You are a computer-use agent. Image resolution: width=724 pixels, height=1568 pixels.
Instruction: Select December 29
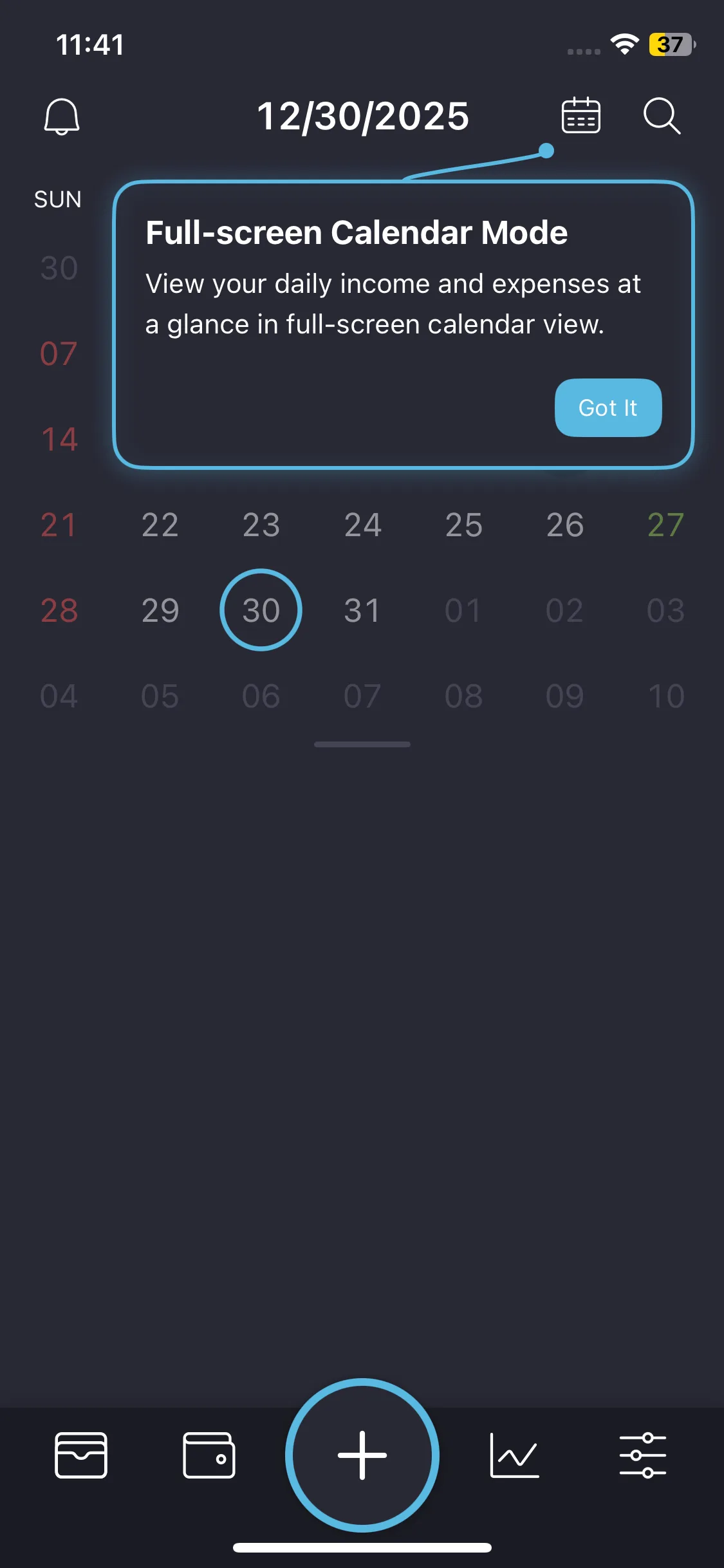coord(160,610)
